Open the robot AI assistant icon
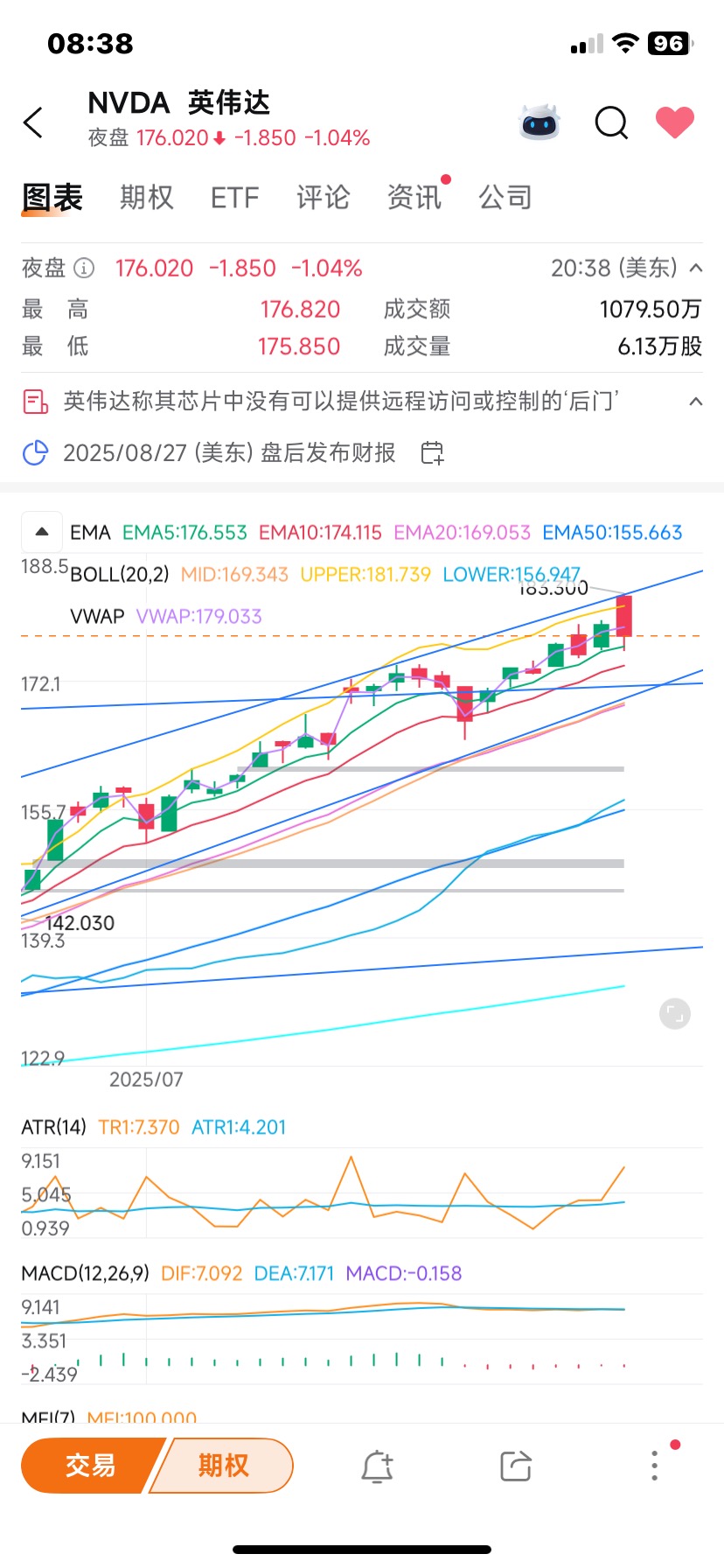 click(540, 122)
